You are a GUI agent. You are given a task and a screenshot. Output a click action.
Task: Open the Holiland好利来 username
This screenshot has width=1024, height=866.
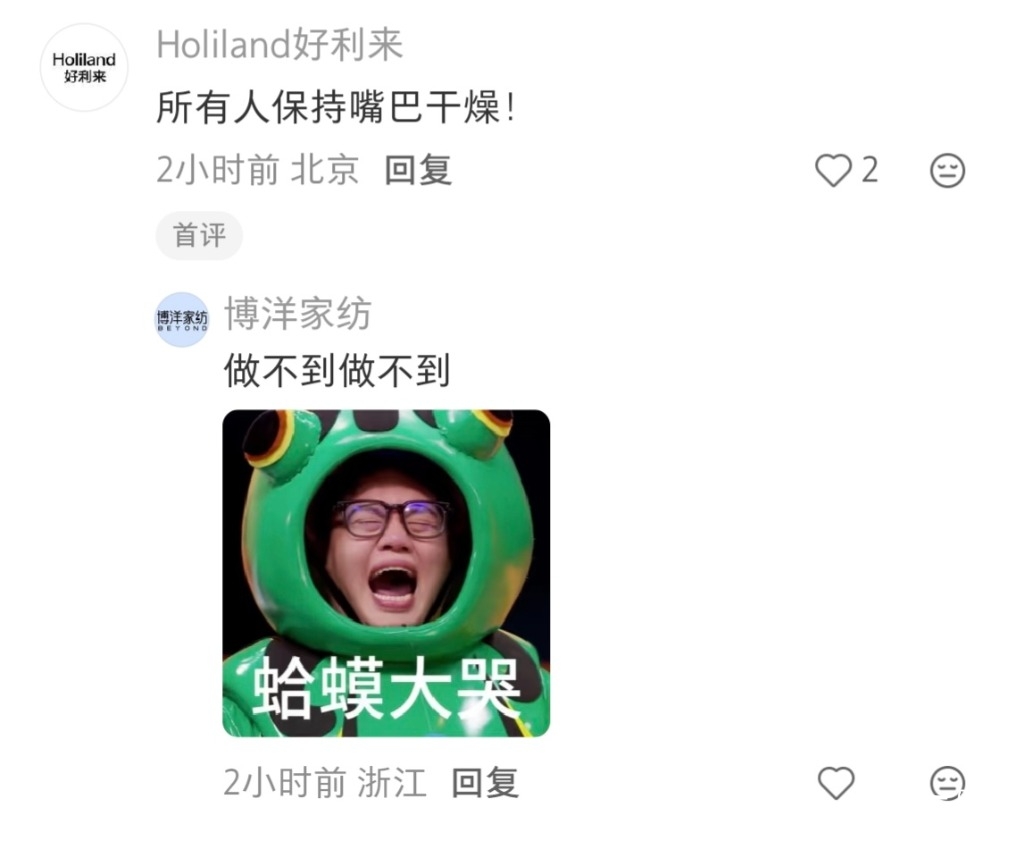[x=280, y=45]
